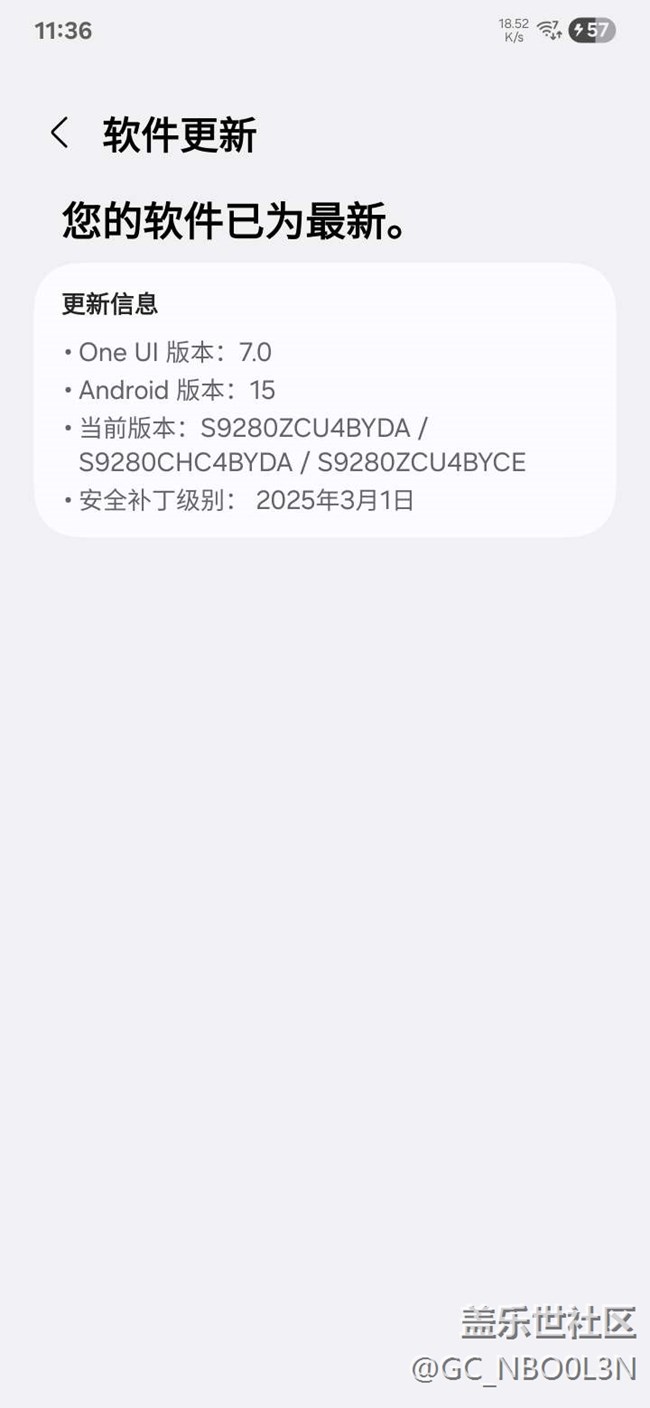Go back from the 软件更新 screen
Image resolution: width=650 pixels, height=1408 pixels.
tap(60, 133)
